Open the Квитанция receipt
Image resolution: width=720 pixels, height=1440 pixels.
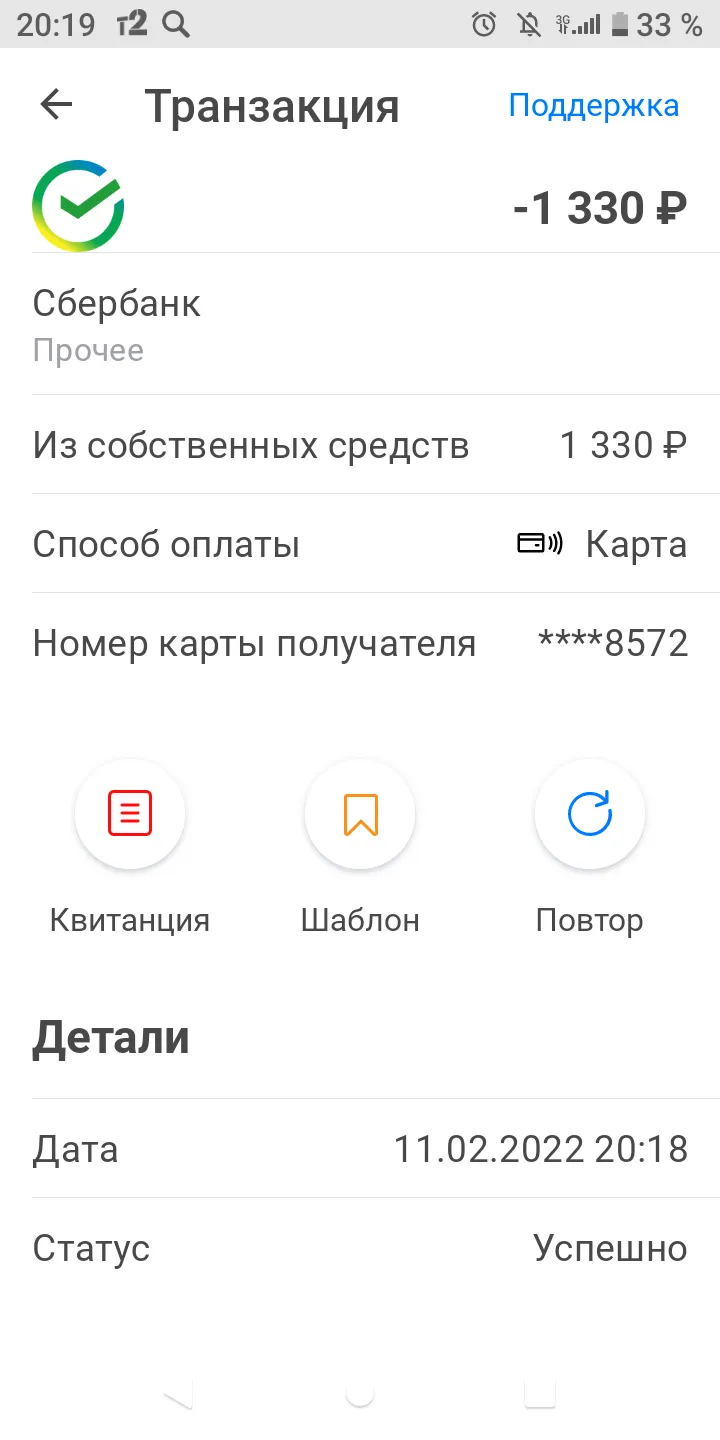(x=130, y=814)
